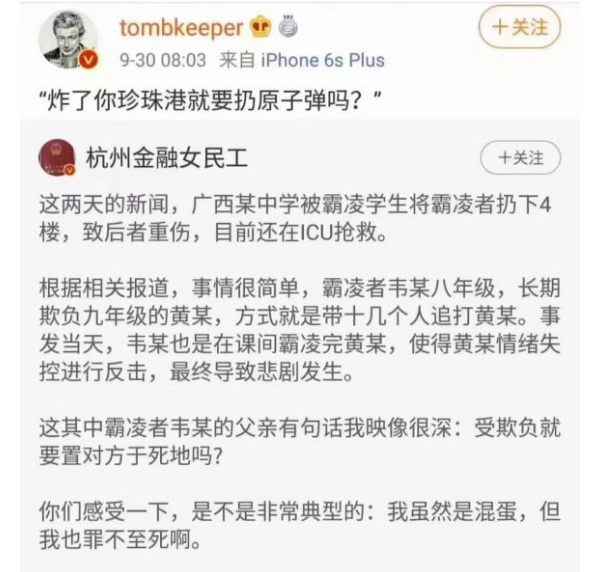Follow 杭州金融女民工 with the 关注 button

(520, 158)
